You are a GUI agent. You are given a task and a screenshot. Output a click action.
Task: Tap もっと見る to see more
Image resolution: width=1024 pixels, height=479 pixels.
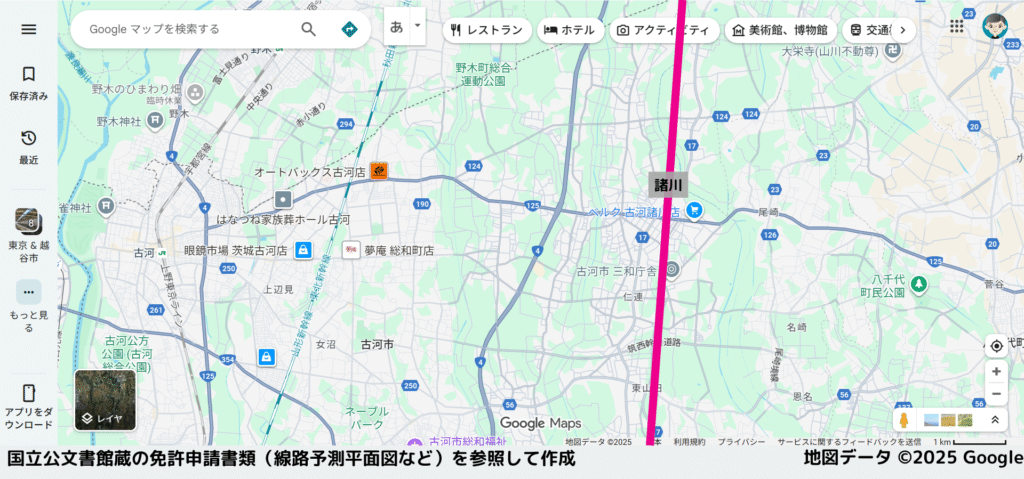28,304
